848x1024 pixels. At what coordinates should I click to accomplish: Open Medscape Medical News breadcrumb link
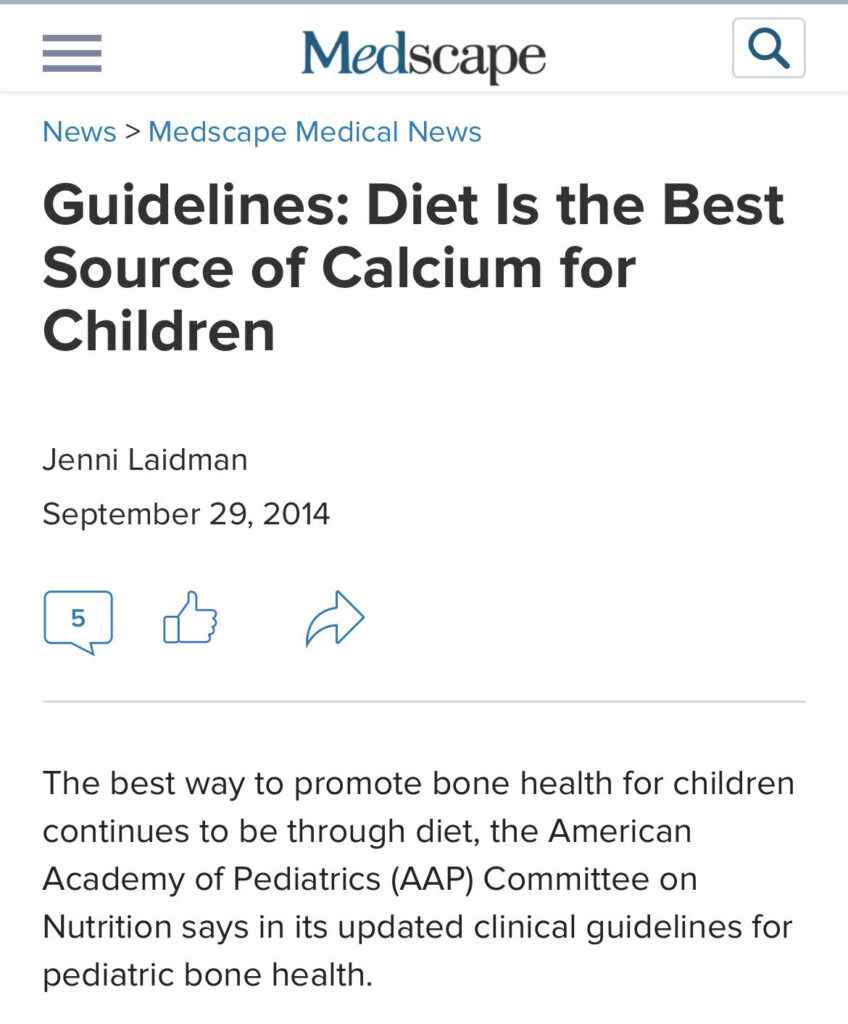[315, 132]
